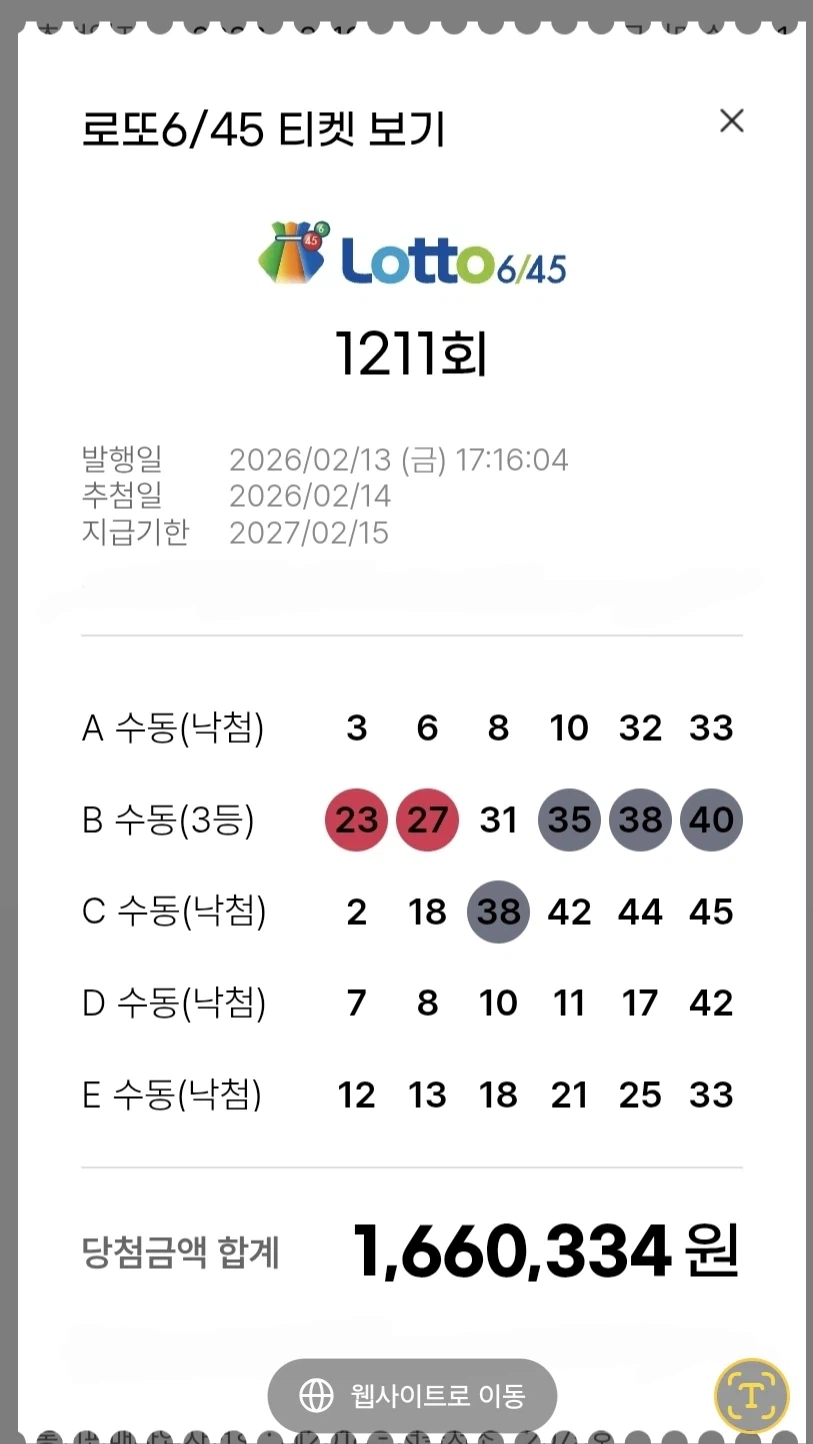The height and width of the screenshot is (1444, 813).
Task: Click the gray ball numbered 35
Action: tap(569, 819)
